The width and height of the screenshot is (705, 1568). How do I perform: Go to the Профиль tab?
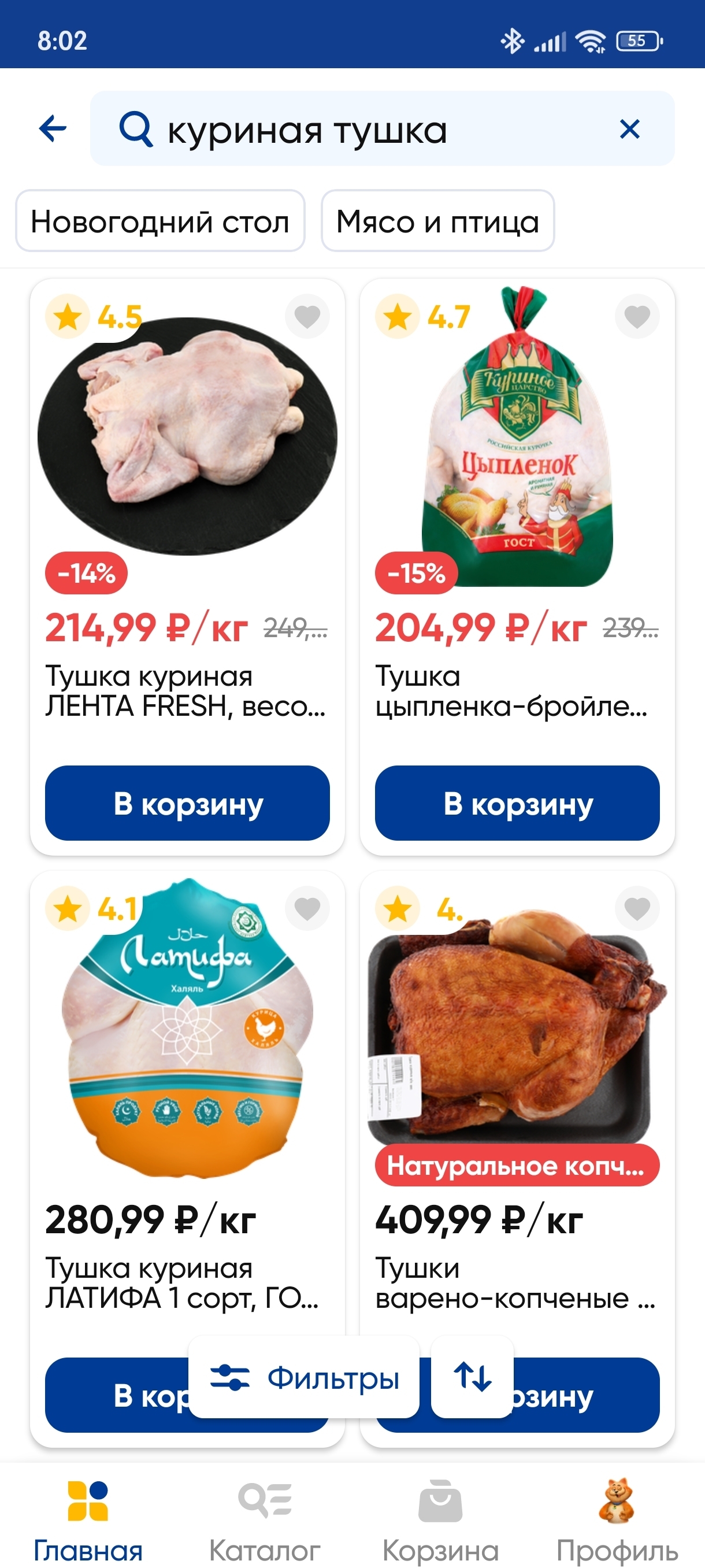617,1519
